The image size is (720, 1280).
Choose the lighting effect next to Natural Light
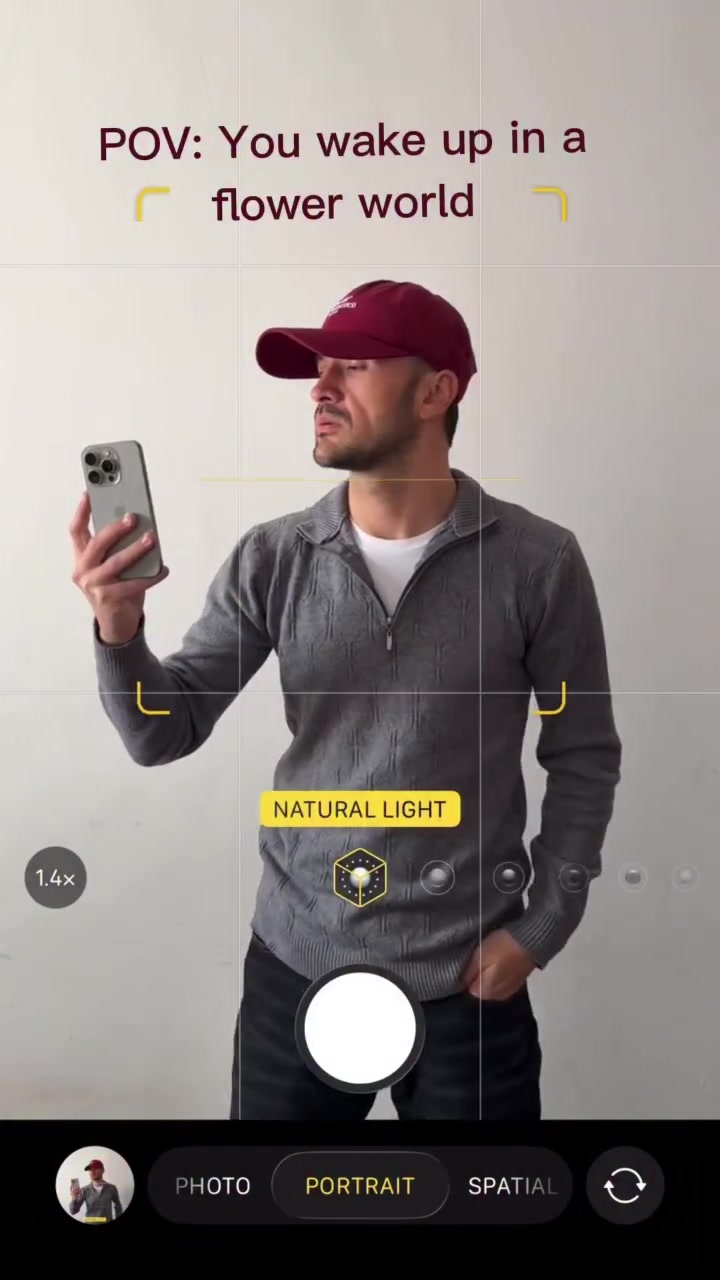(x=437, y=878)
